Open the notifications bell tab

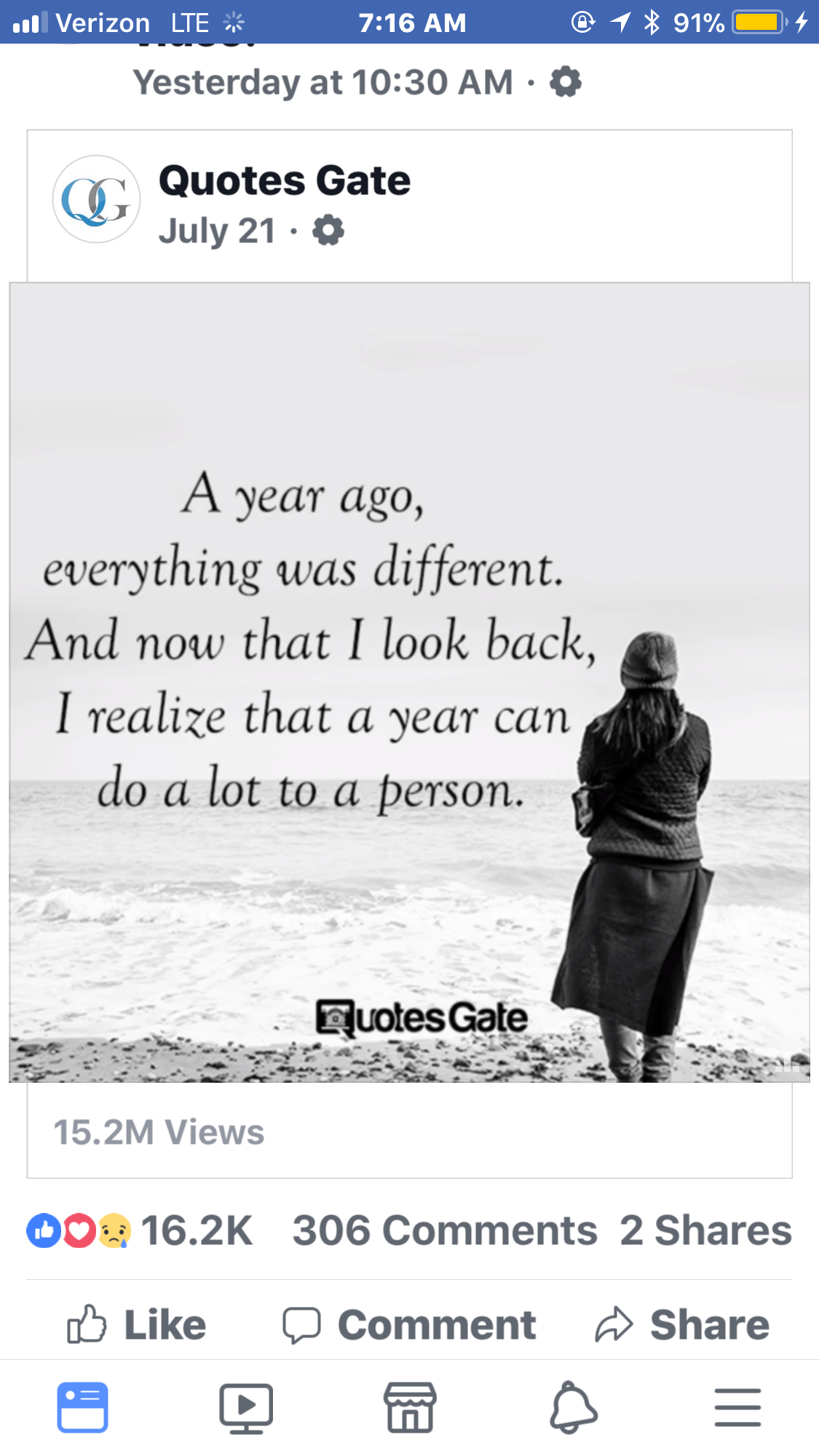(x=574, y=1407)
